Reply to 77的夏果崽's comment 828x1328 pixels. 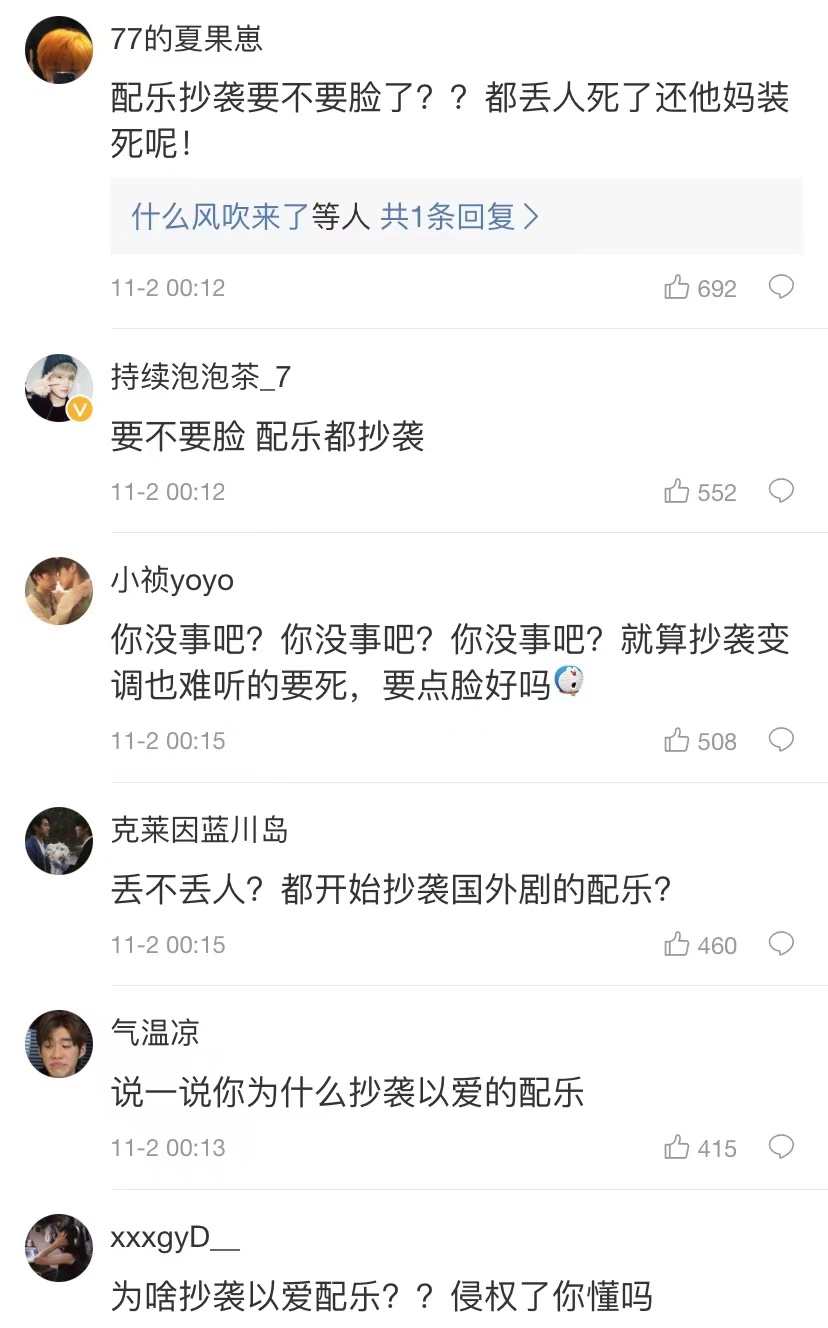pos(781,288)
